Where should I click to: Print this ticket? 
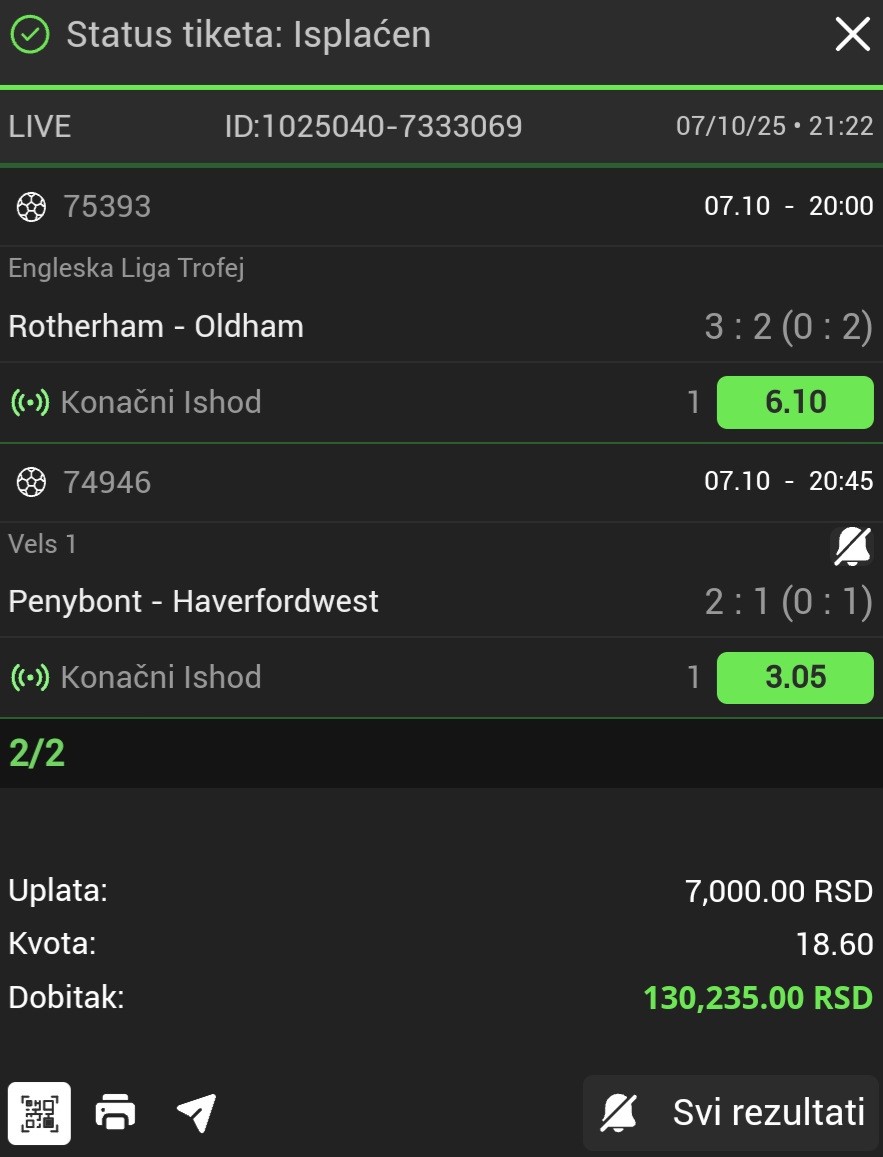115,1112
